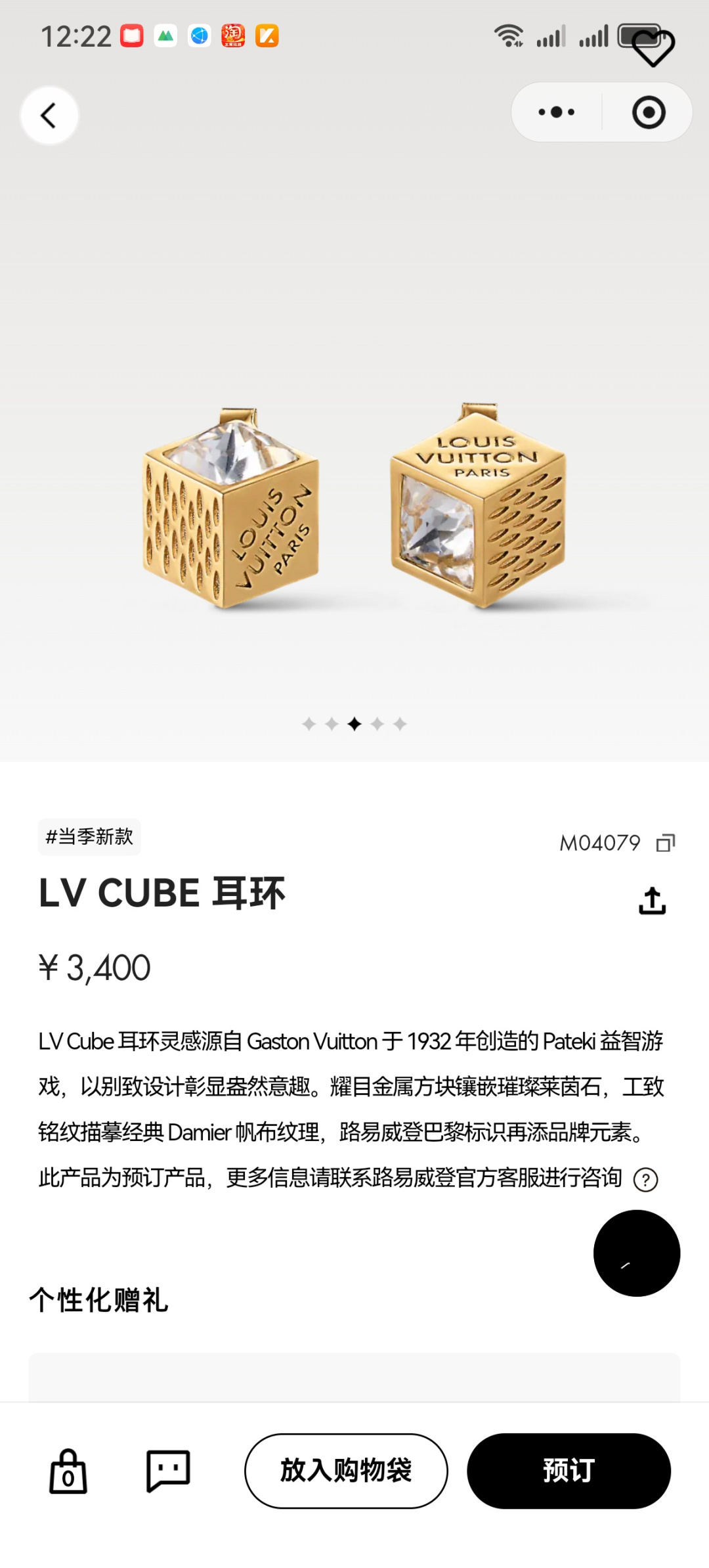Screen dimensions: 709x1568
Task: Open the mini program more options menu
Action: coord(556,112)
